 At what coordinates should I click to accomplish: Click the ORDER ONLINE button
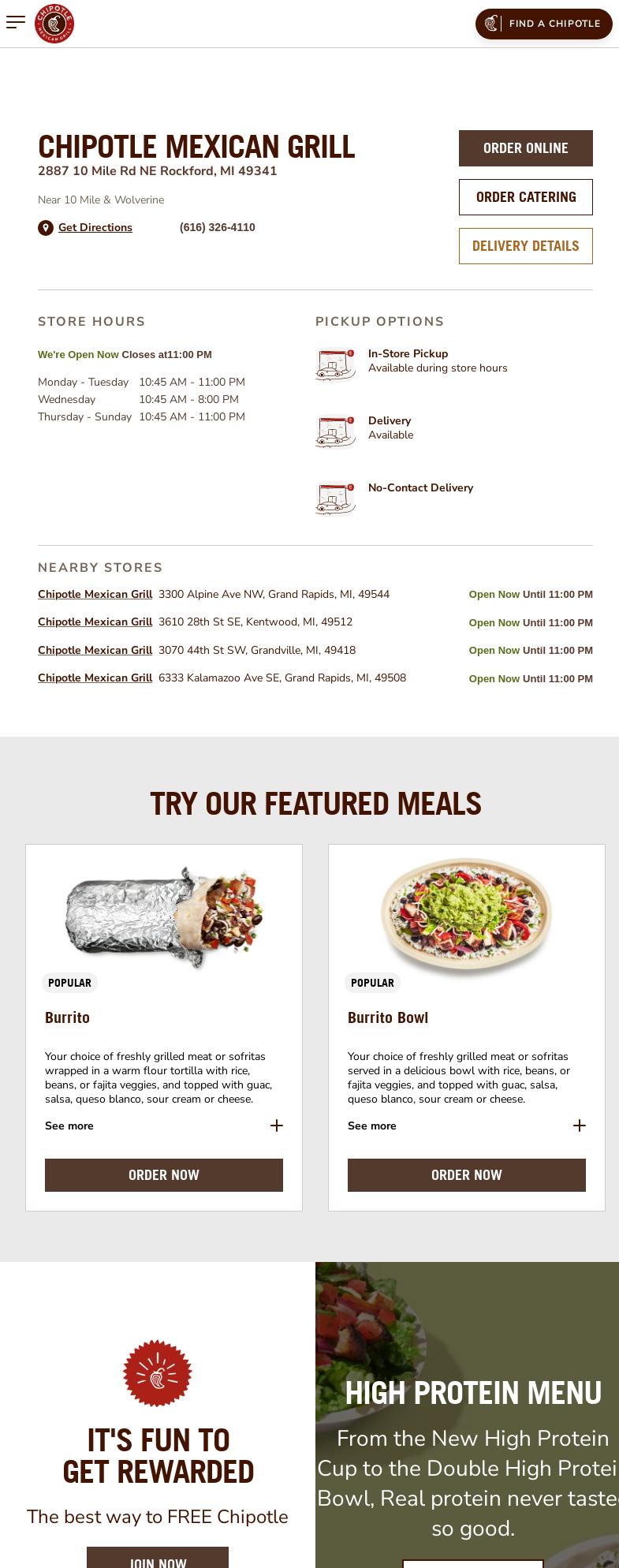pos(525,148)
